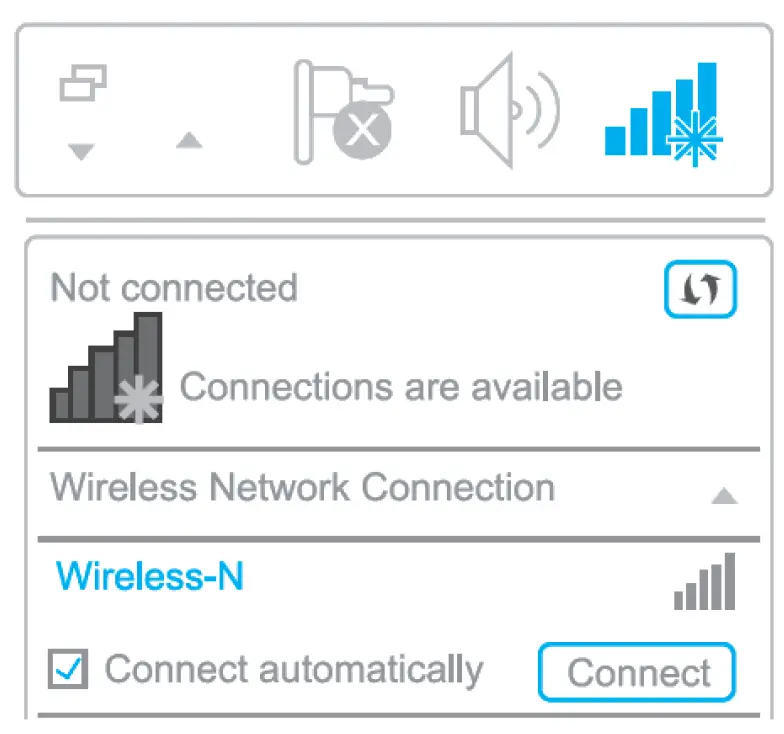The image size is (784, 734).
Task: Show hidden tray icons with up arrow
Action: 189,142
